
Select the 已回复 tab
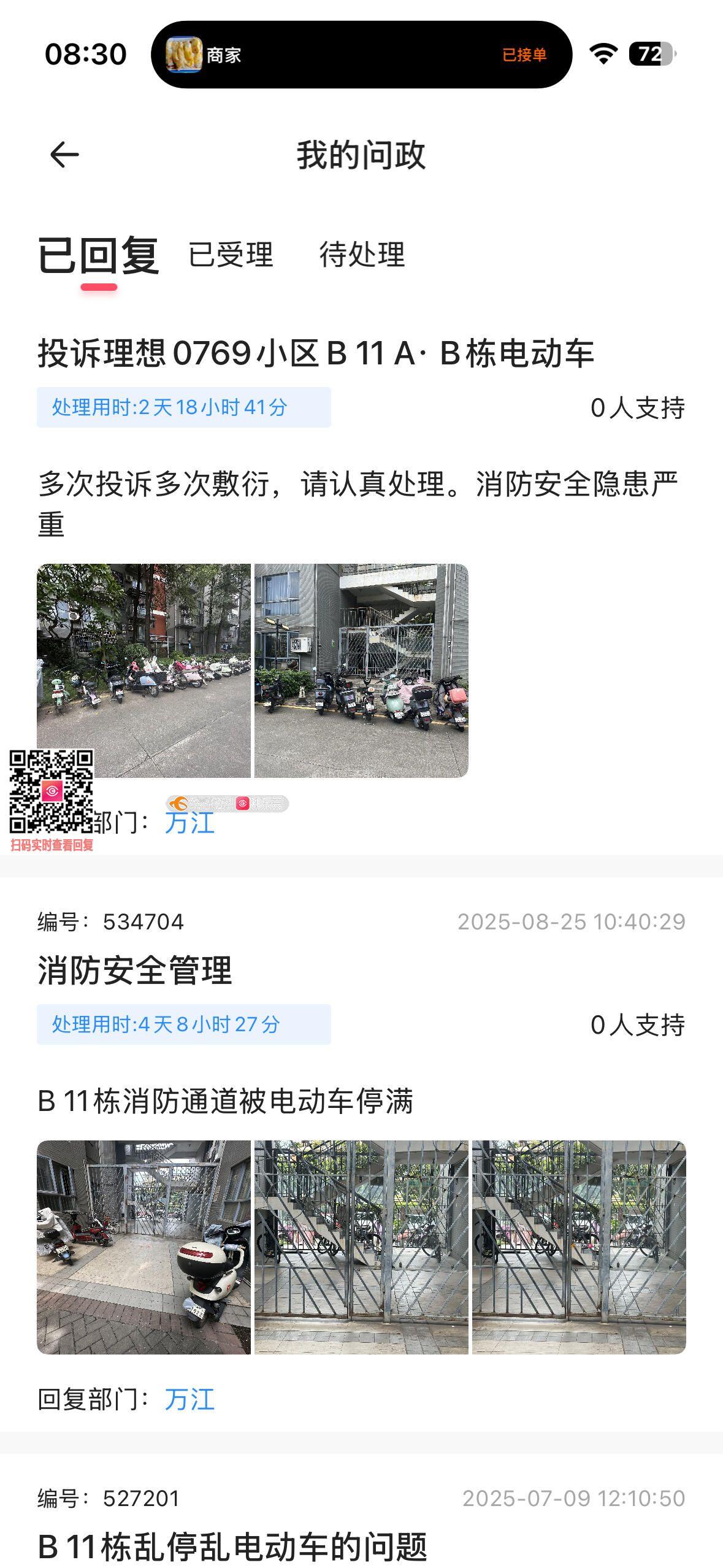98,255
